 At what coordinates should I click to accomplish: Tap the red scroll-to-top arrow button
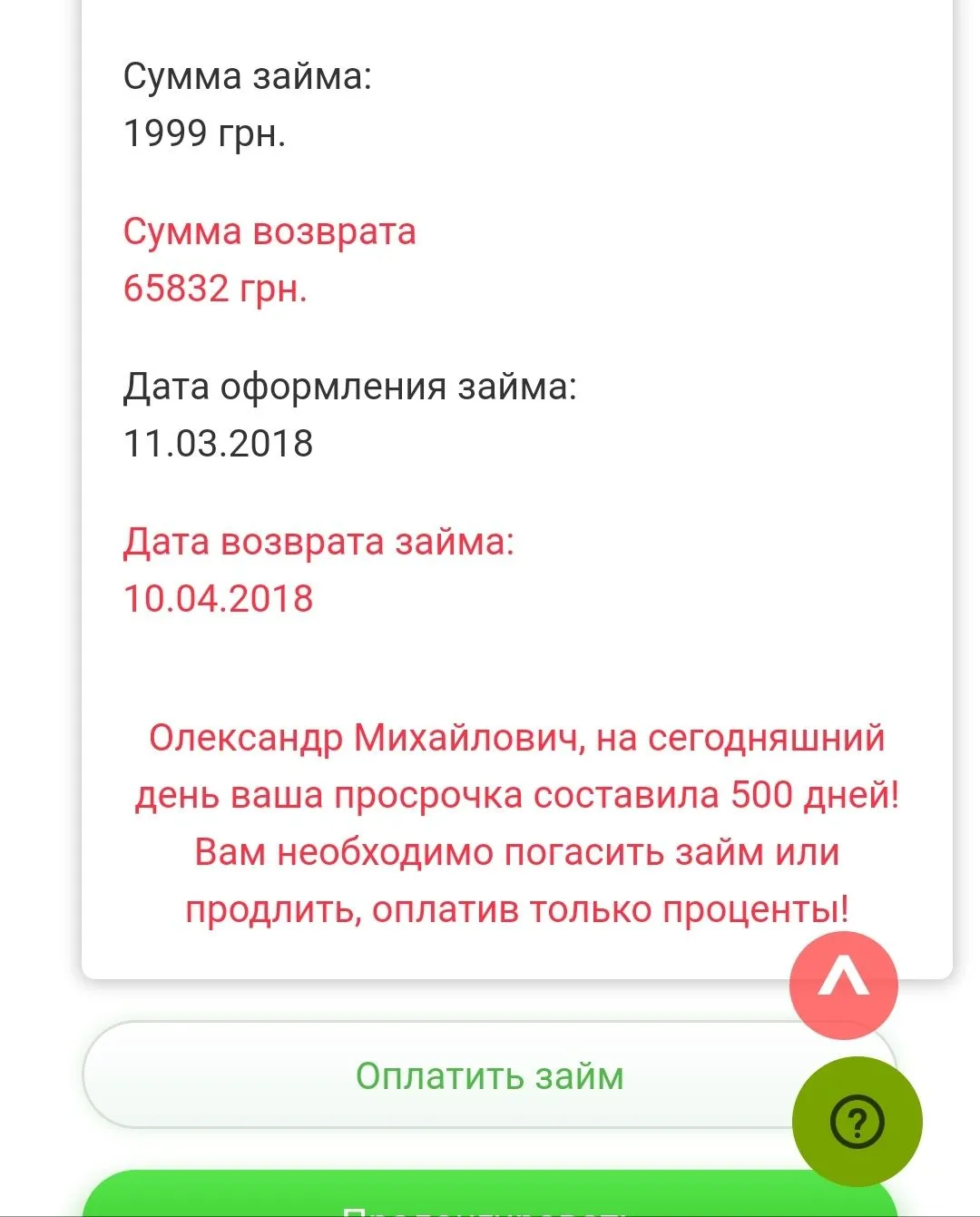tap(843, 985)
